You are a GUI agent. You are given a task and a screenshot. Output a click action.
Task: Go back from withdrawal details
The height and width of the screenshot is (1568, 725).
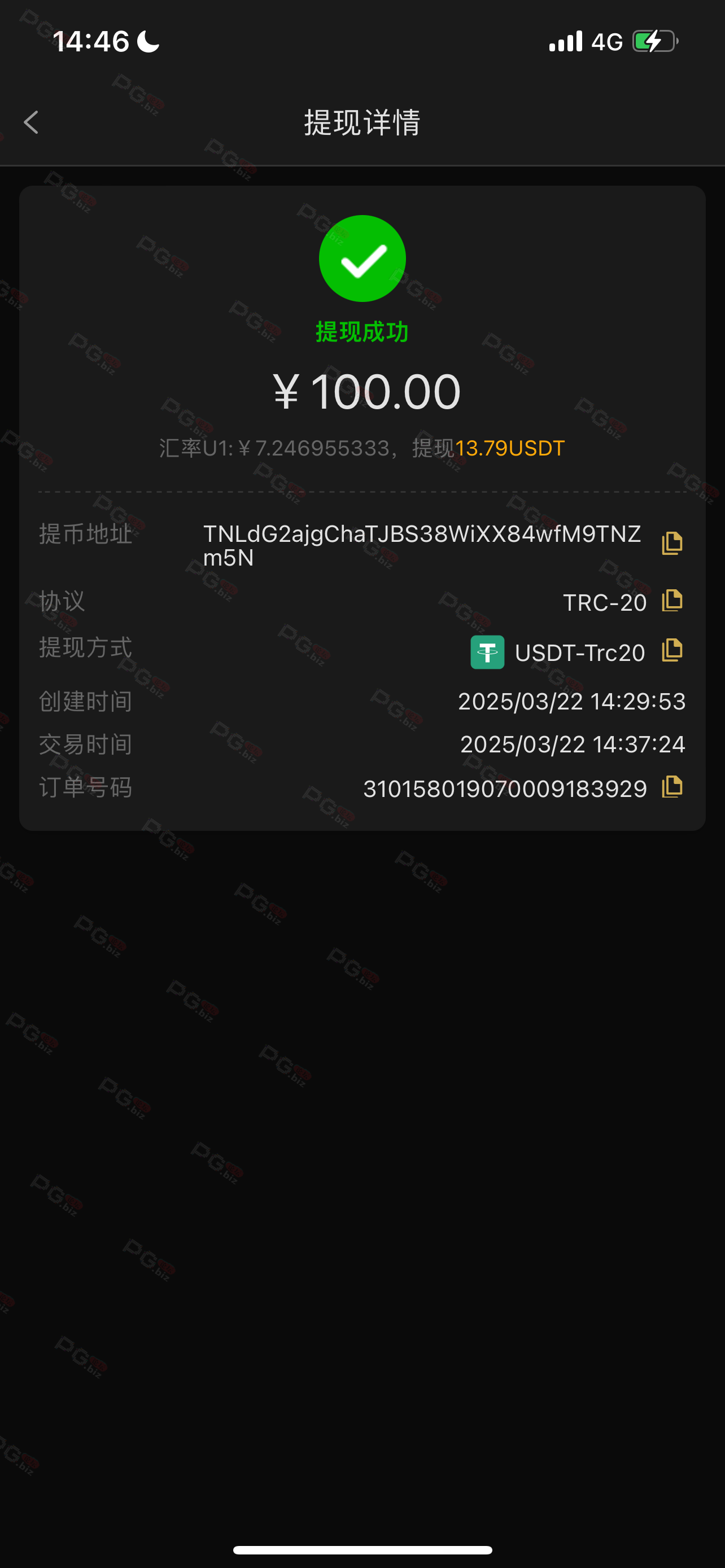(31, 122)
